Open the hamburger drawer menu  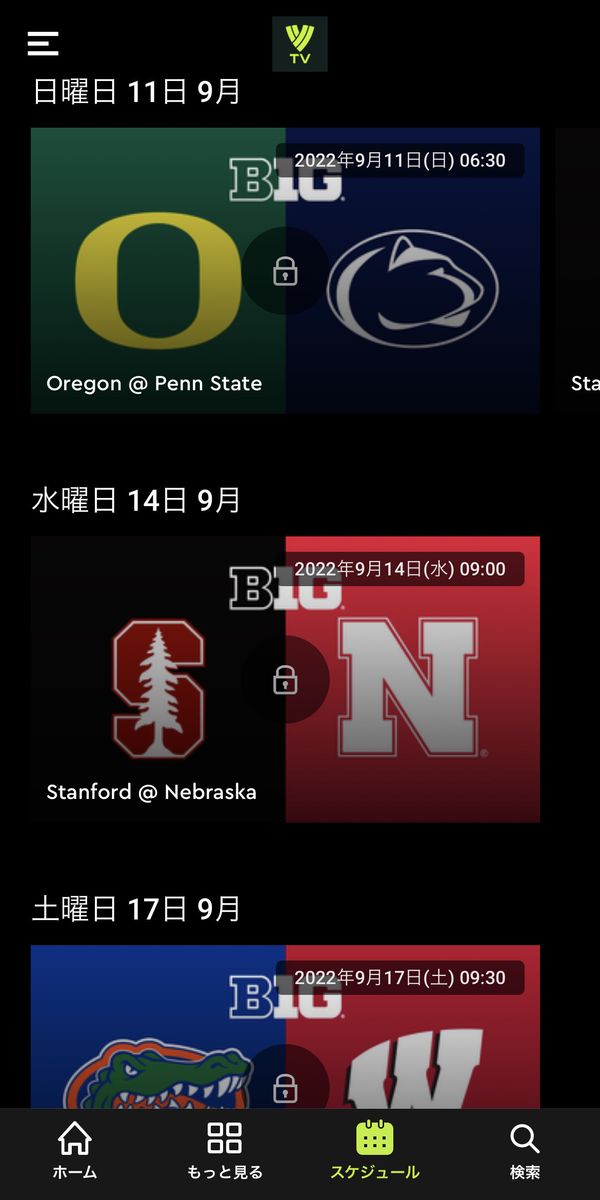click(x=43, y=43)
